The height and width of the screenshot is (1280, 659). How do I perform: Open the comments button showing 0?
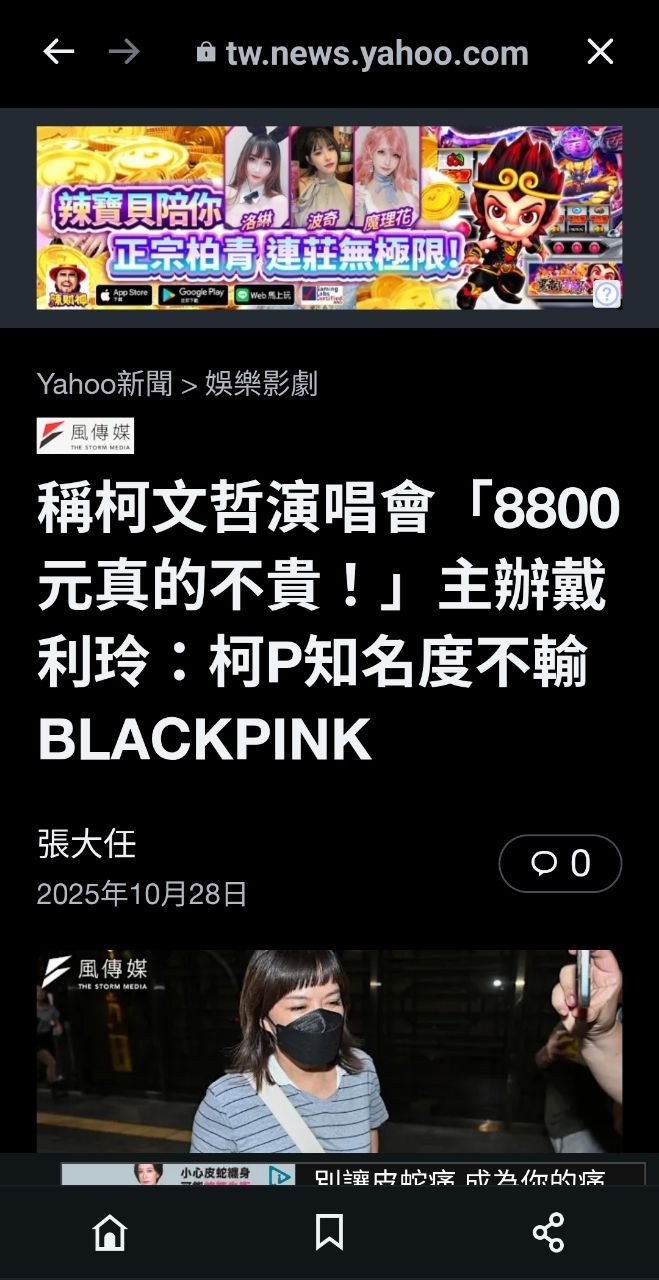560,863
